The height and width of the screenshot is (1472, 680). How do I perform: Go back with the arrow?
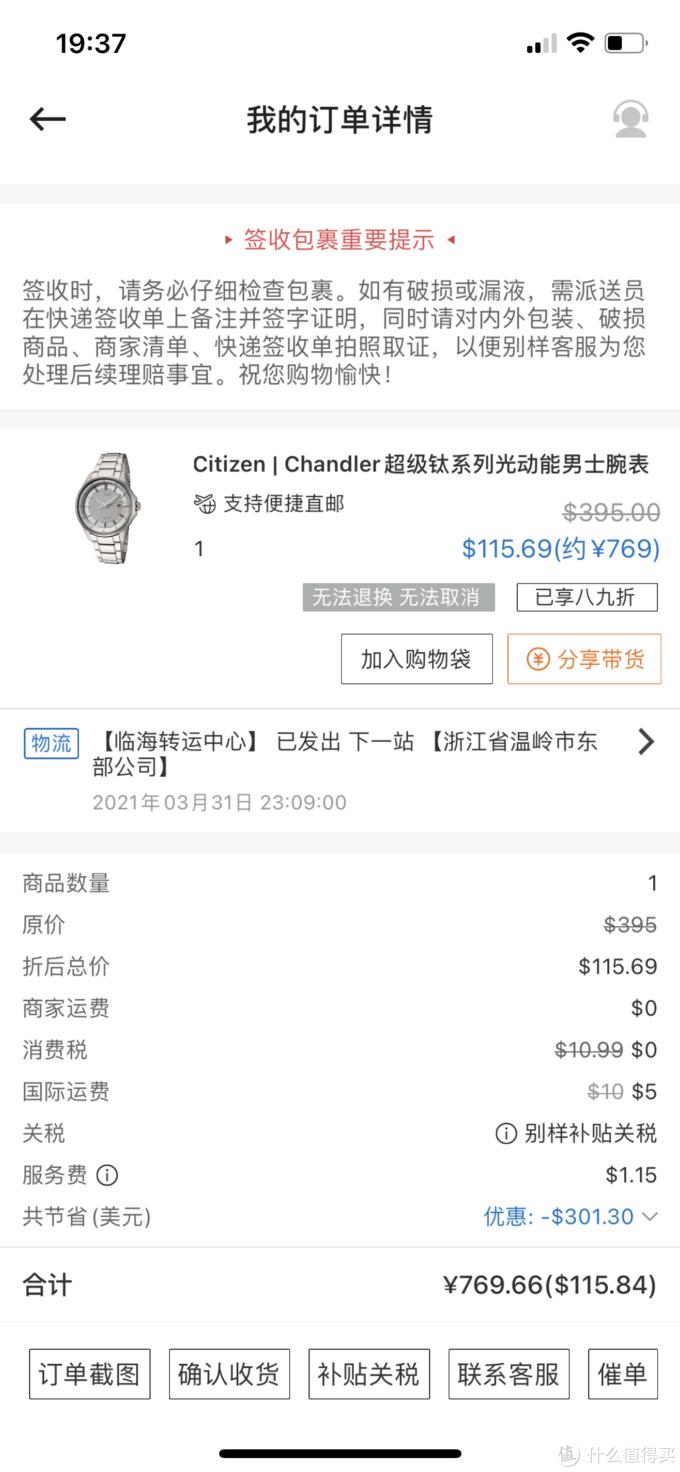(47, 120)
